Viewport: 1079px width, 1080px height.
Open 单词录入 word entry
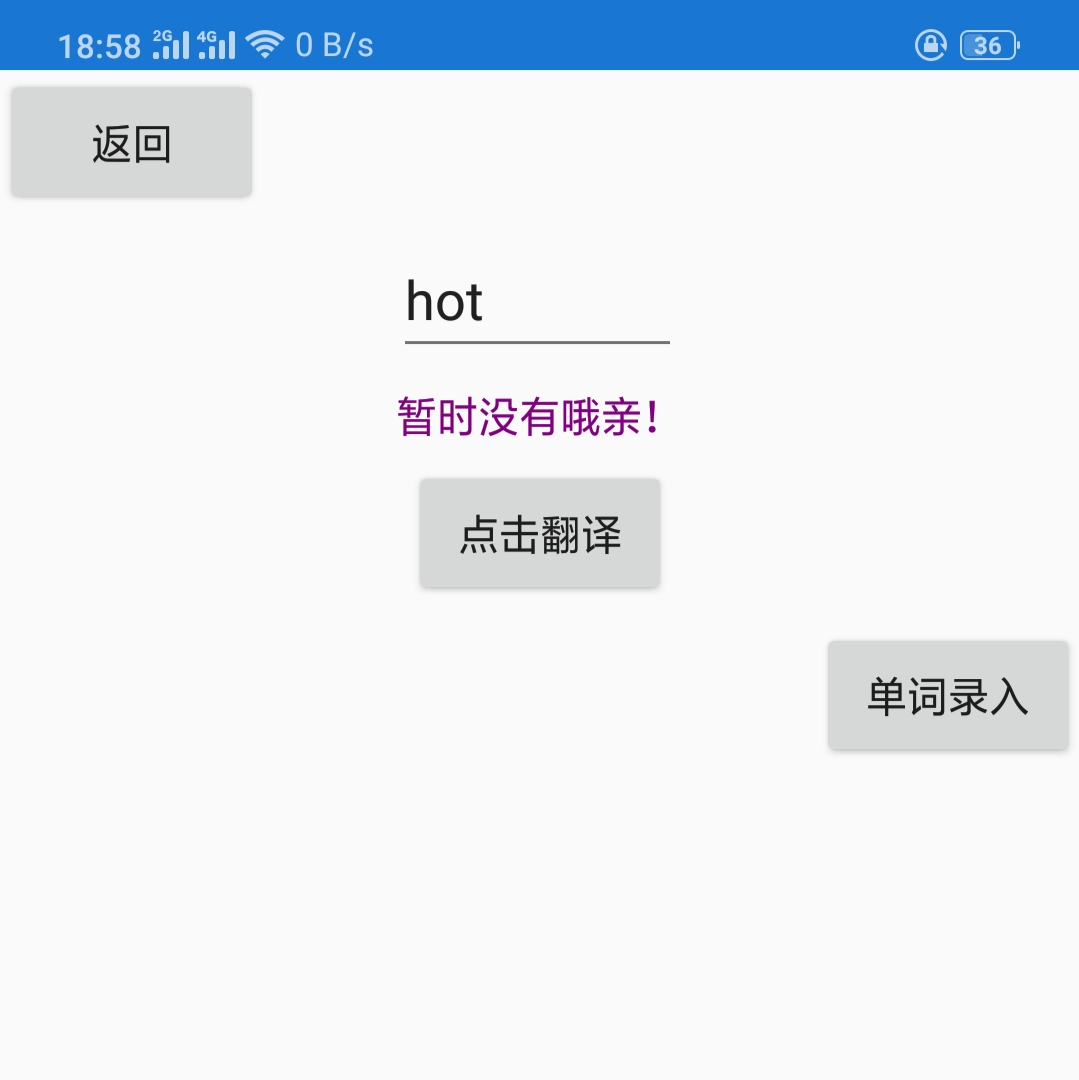tap(947, 695)
